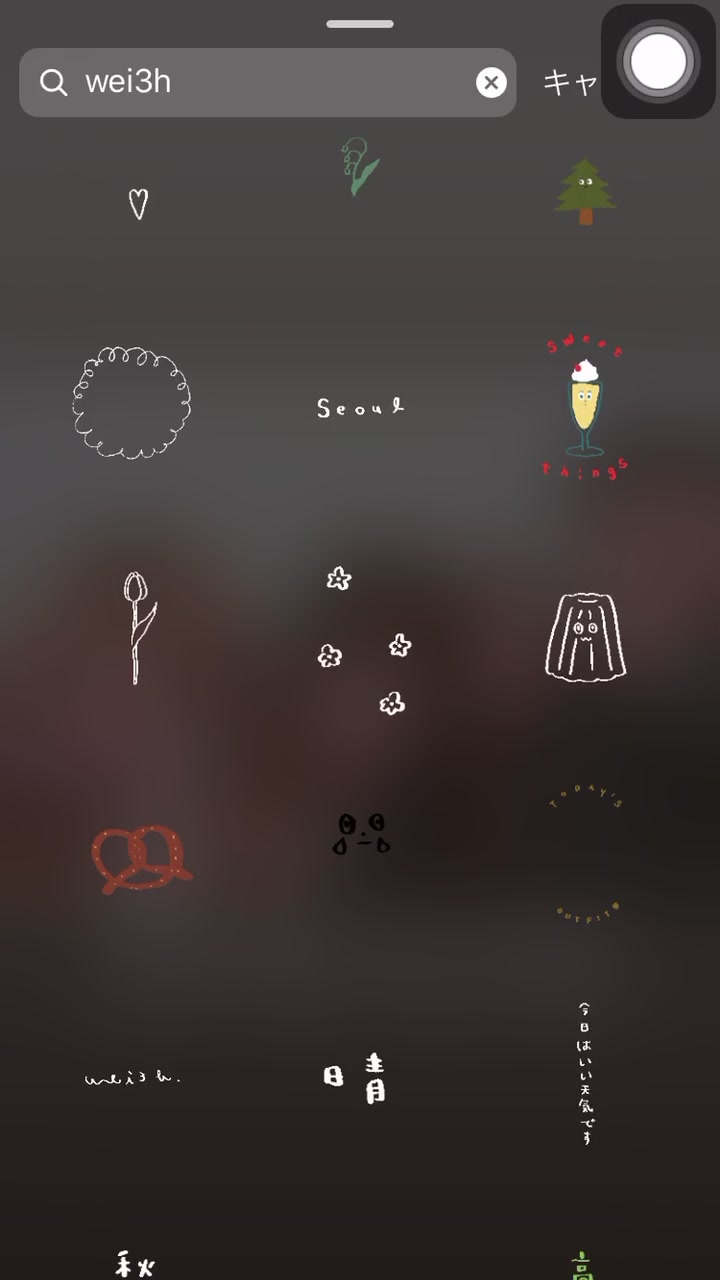Select the Seoul text sticker
The height and width of the screenshot is (1280, 720).
pyautogui.click(x=360, y=407)
